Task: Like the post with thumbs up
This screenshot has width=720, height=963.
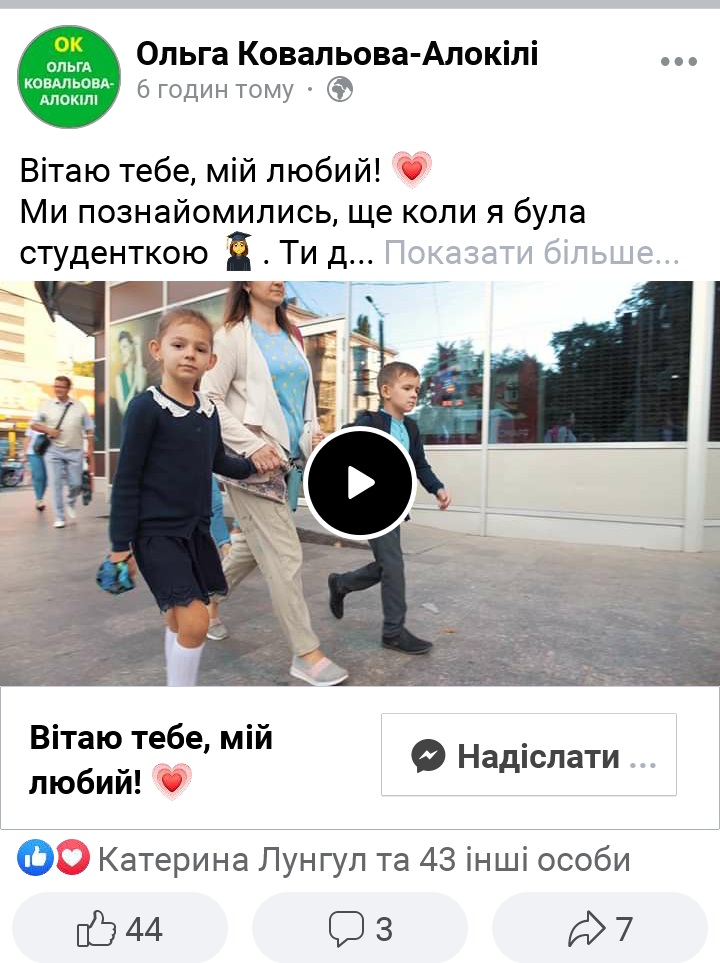Action: (120, 929)
